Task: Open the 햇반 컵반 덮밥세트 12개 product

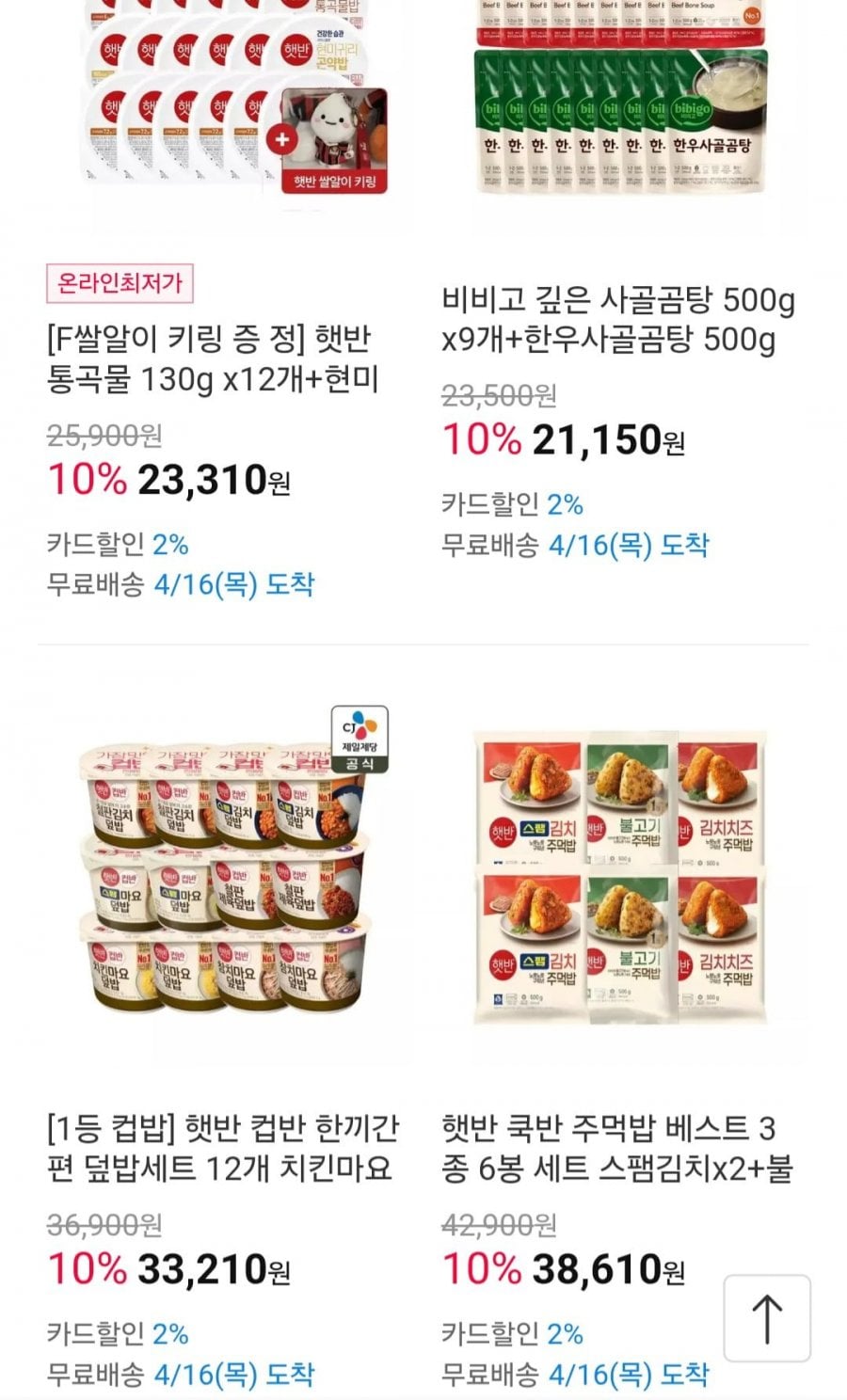Action: (x=223, y=1147)
